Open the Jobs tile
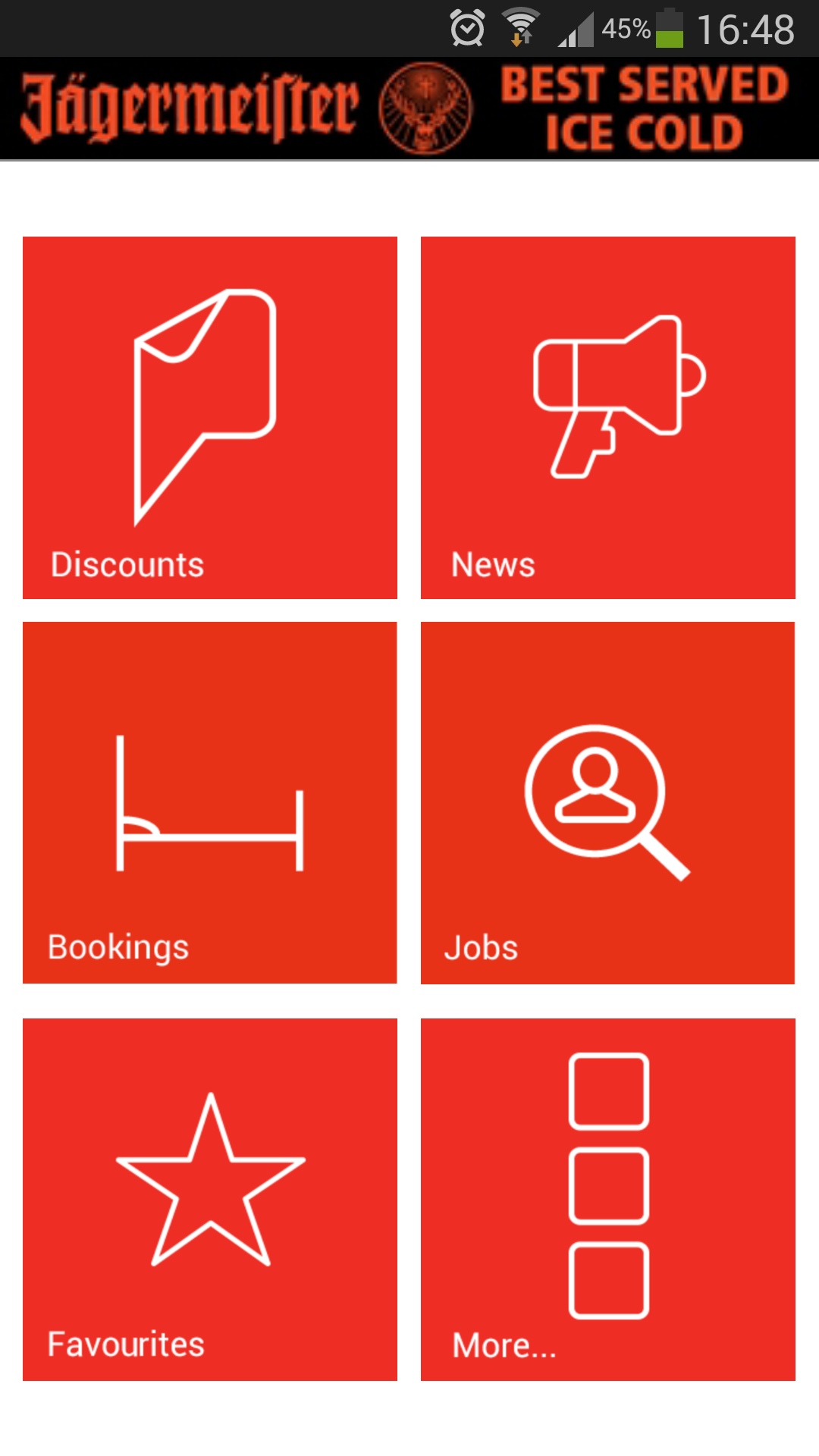Screen dimensions: 819x1456 (x=607, y=802)
